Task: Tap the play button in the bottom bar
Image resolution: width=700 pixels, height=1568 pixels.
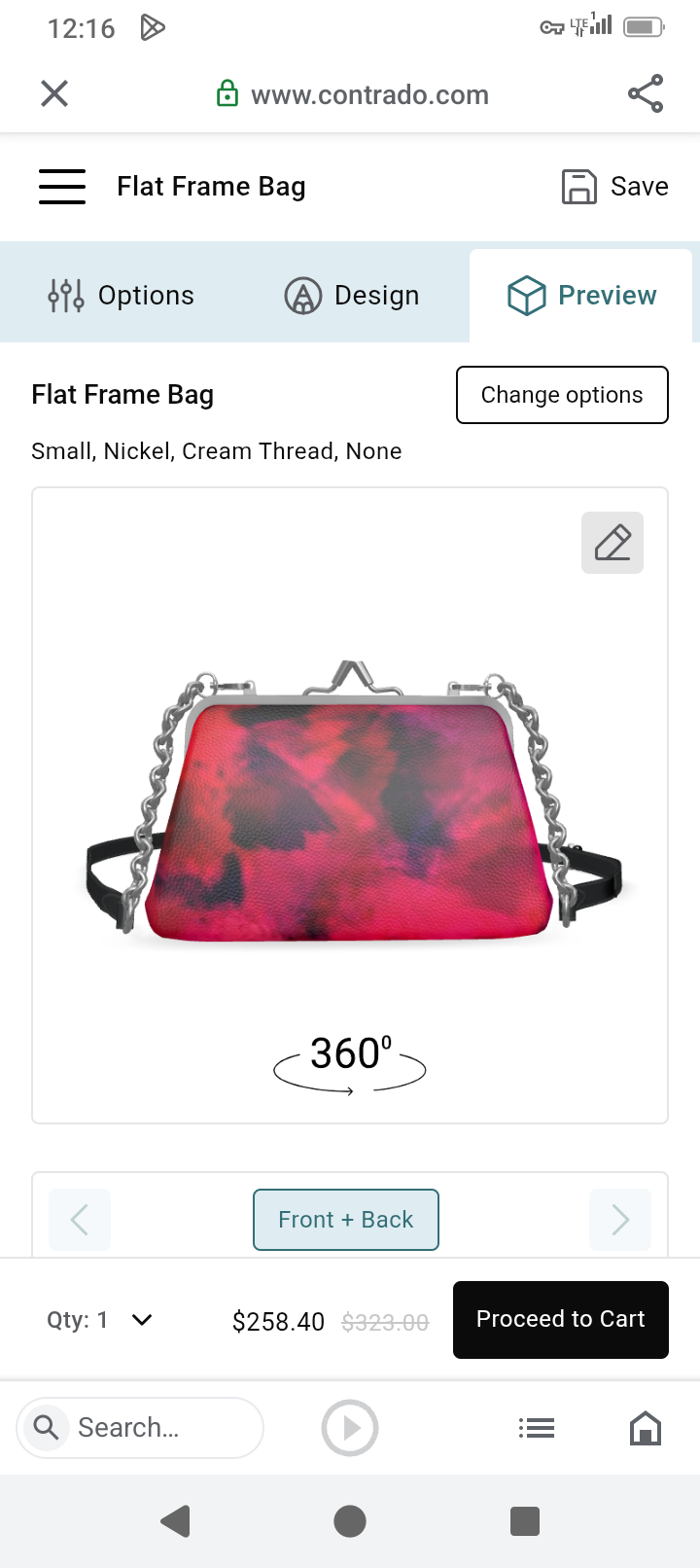Action: (x=350, y=1428)
